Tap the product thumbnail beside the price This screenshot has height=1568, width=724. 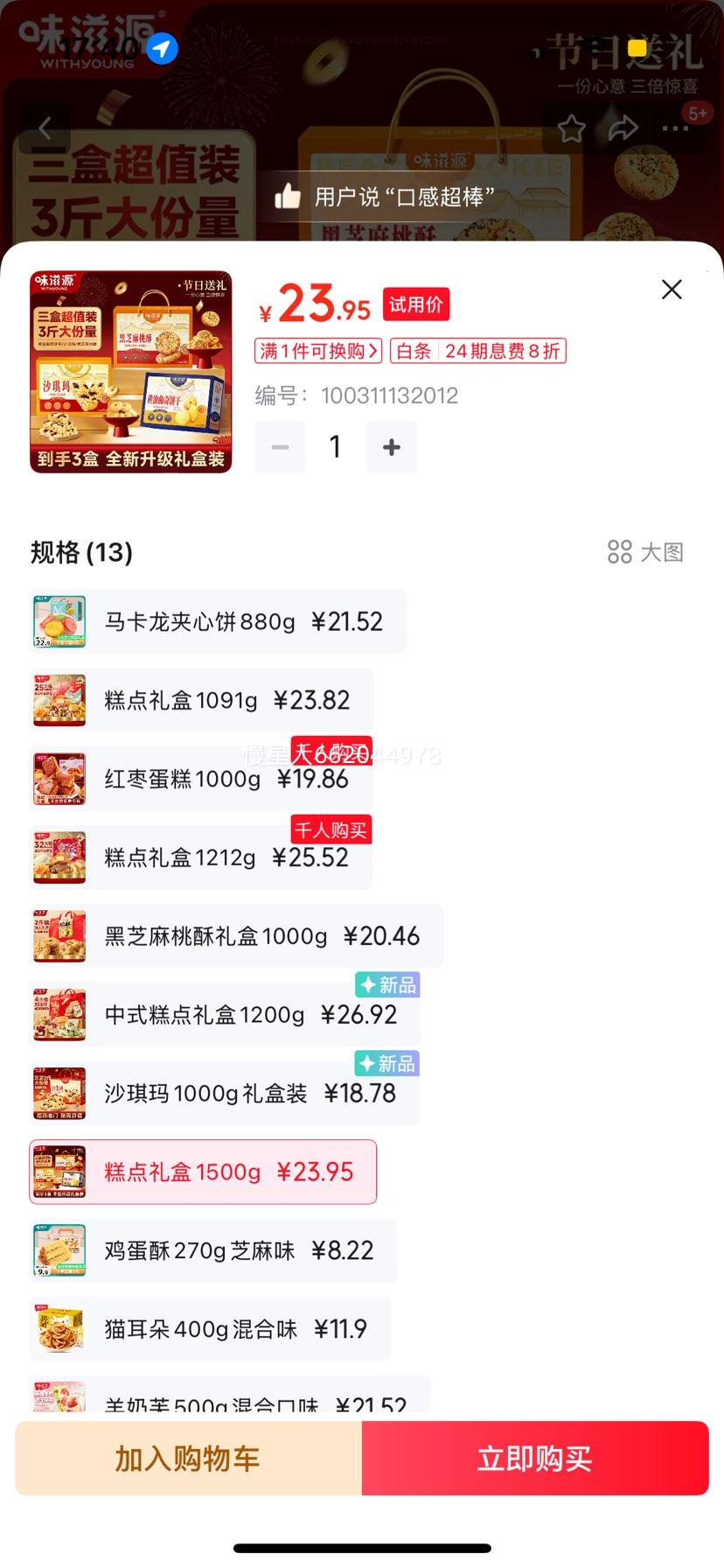point(129,371)
